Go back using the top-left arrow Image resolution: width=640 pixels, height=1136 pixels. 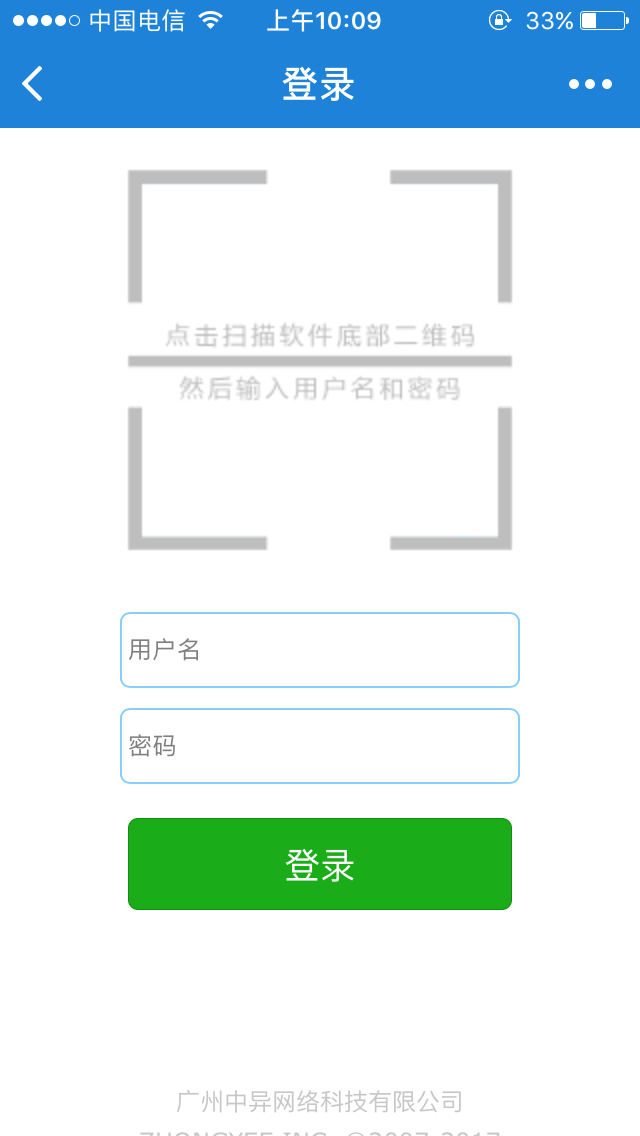click(33, 84)
